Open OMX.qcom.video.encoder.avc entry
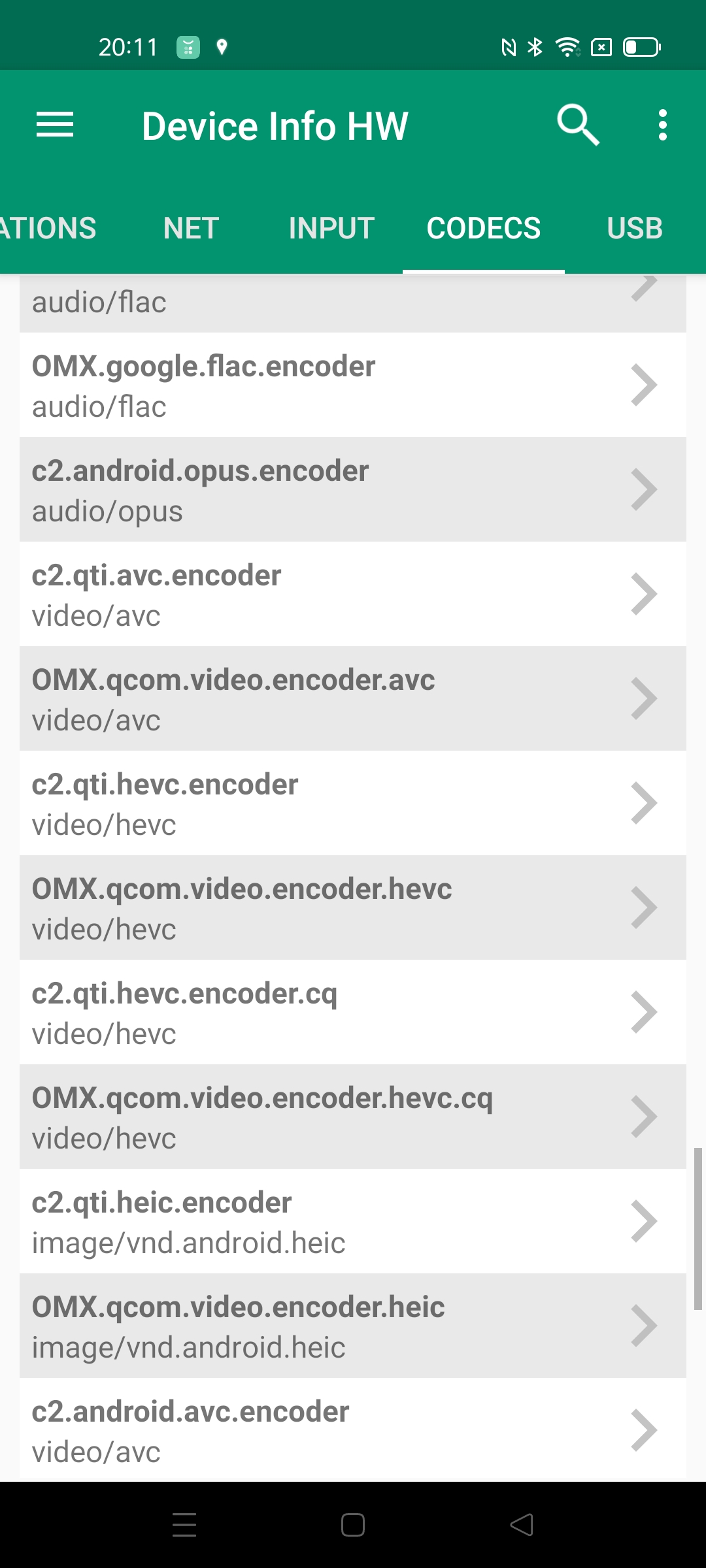Image resolution: width=706 pixels, height=1568 pixels. 353,699
